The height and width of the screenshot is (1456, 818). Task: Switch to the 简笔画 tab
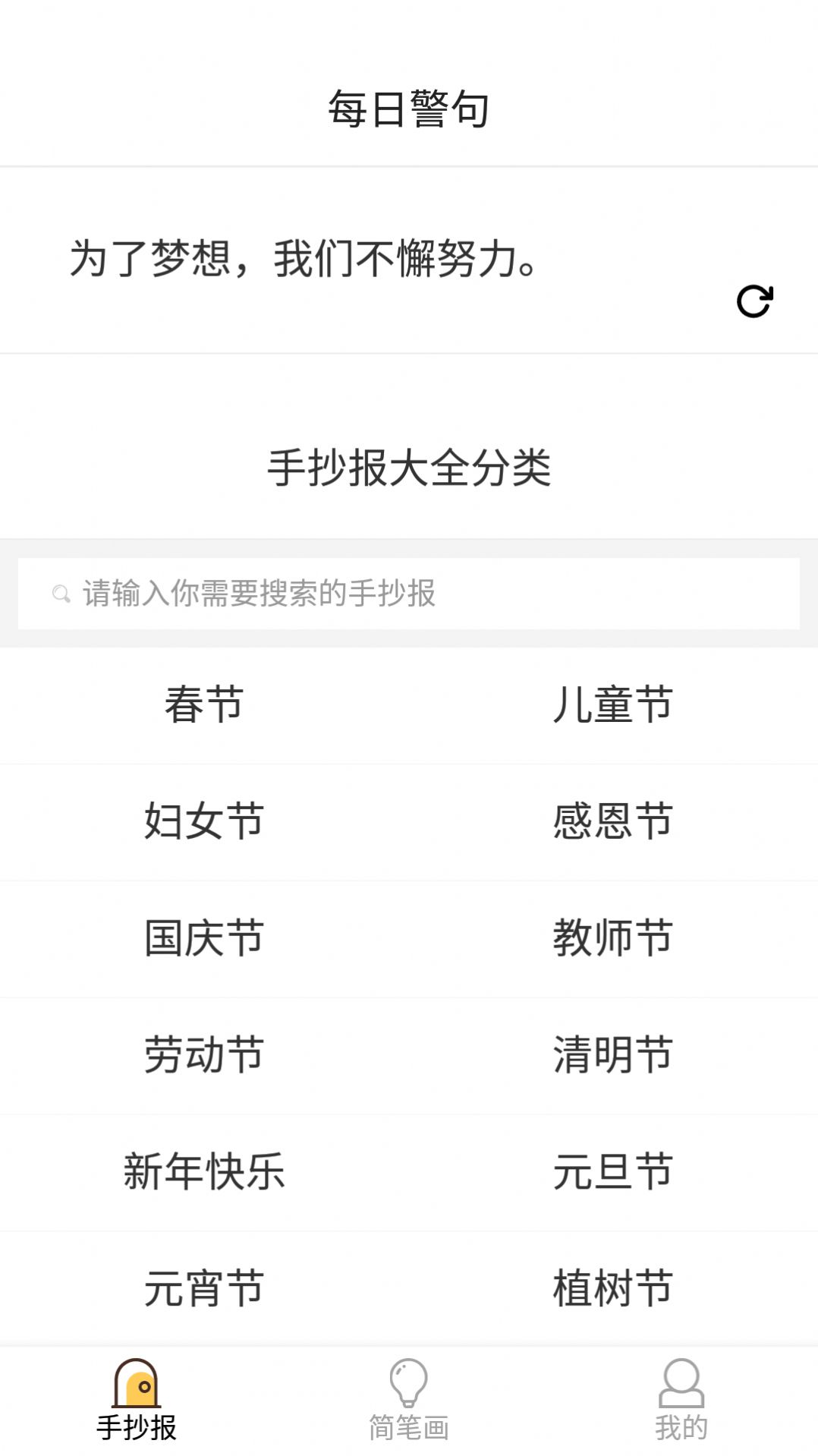[x=409, y=1401]
